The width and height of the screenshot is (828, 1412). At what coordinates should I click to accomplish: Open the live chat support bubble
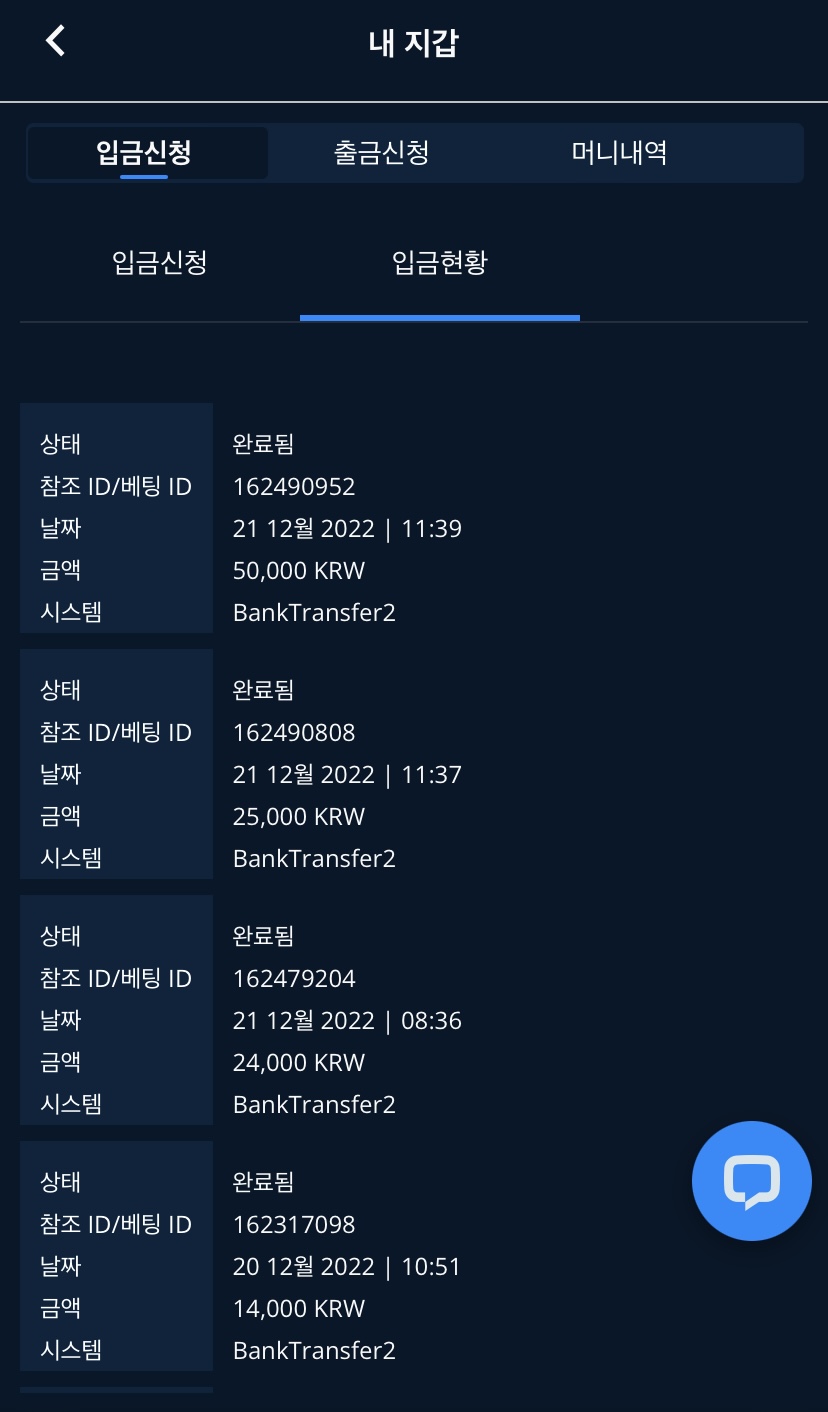click(x=751, y=1181)
